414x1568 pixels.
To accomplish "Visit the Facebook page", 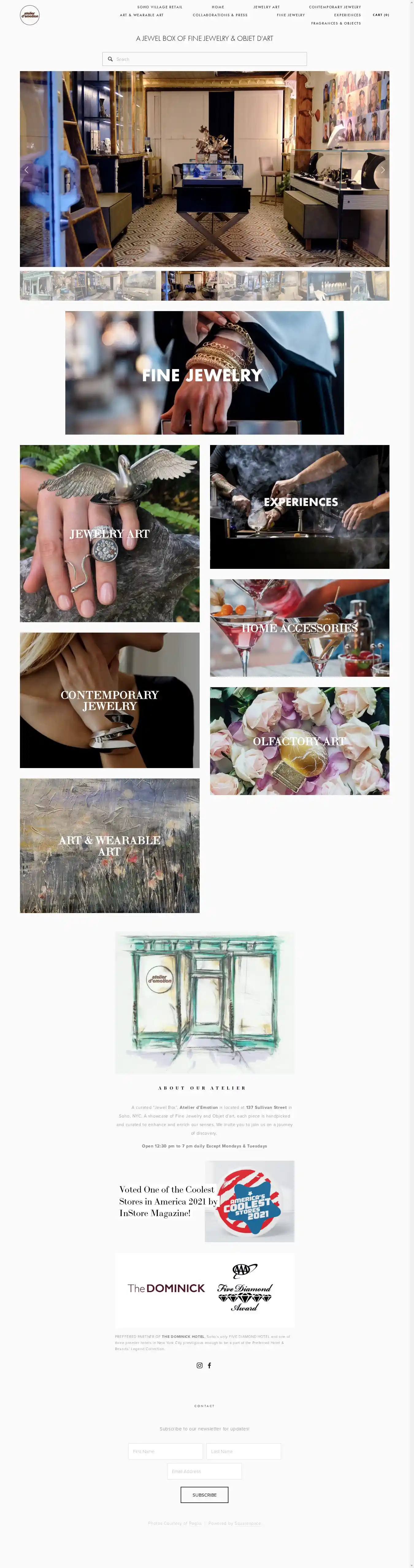I will click(x=209, y=1365).
